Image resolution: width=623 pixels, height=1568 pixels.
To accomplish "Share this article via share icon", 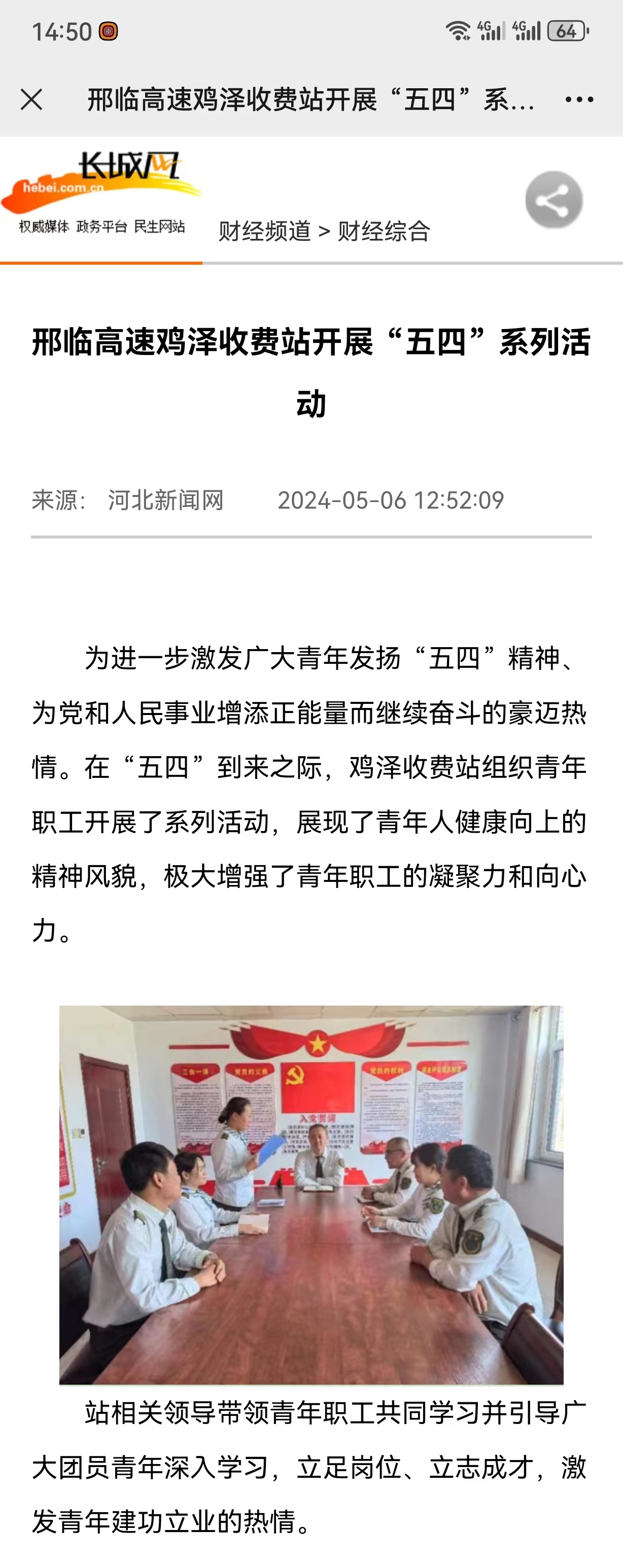I will click(x=553, y=200).
